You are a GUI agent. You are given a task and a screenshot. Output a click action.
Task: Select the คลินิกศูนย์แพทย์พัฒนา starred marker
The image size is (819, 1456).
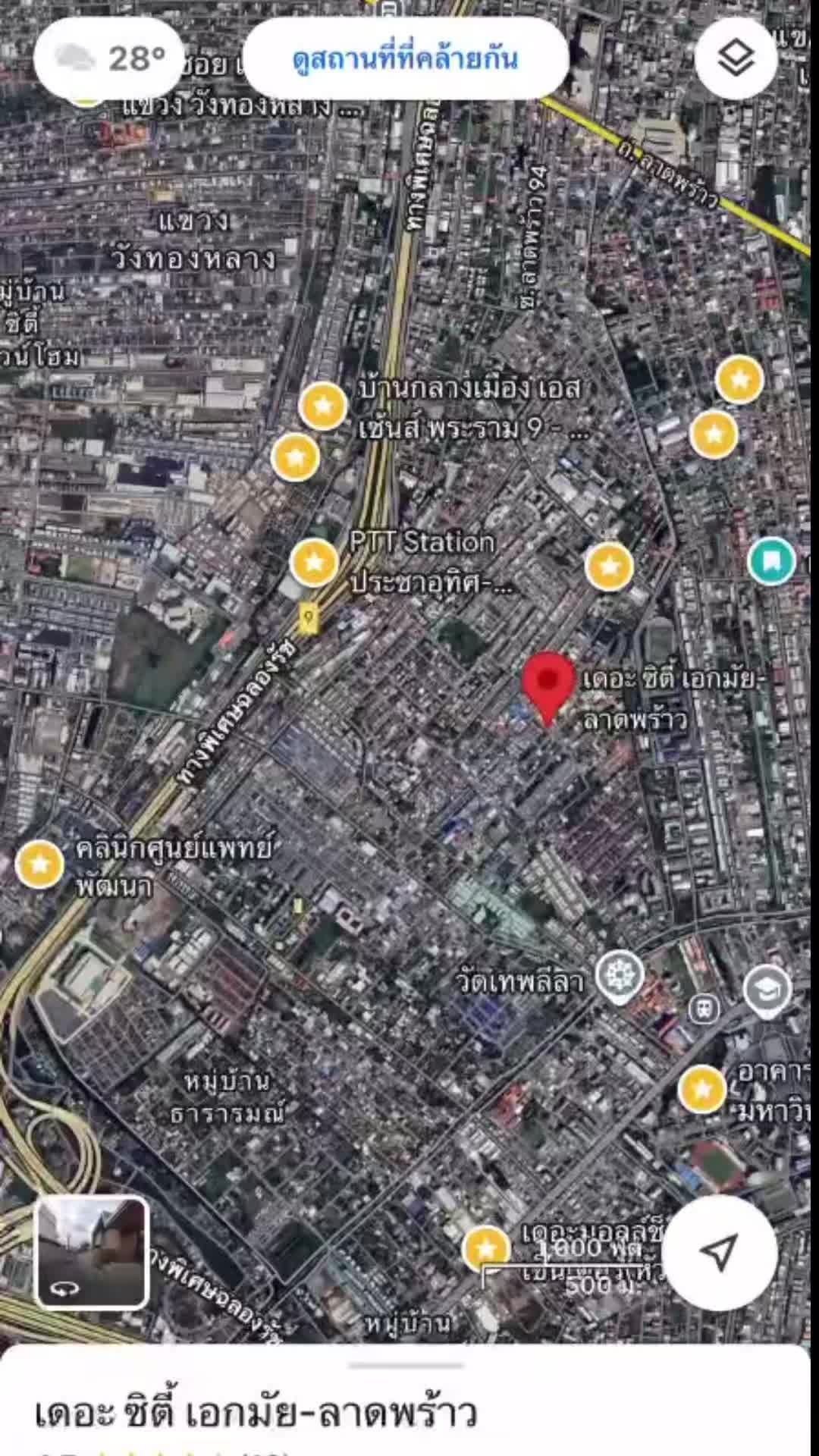coord(39,864)
